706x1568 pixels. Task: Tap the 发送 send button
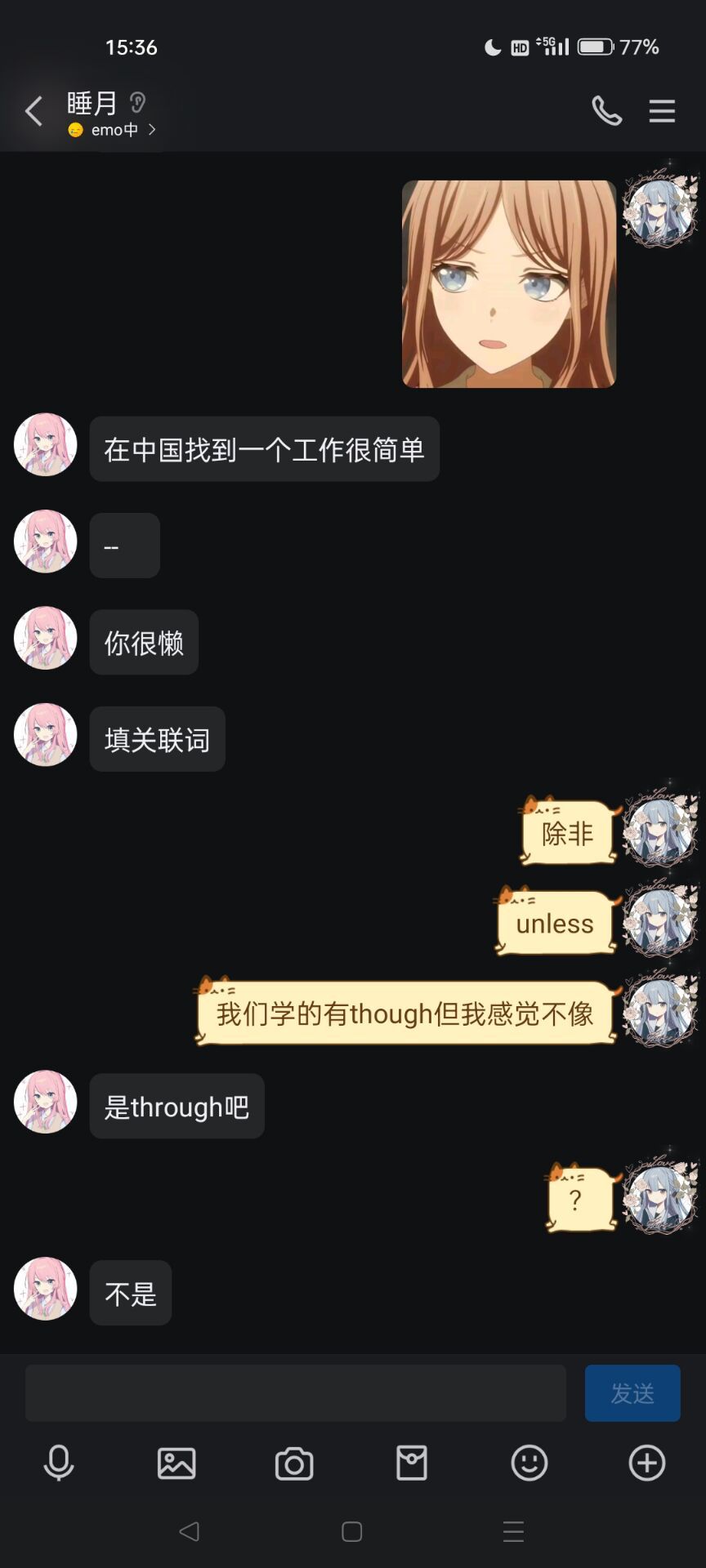click(632, 1393)
